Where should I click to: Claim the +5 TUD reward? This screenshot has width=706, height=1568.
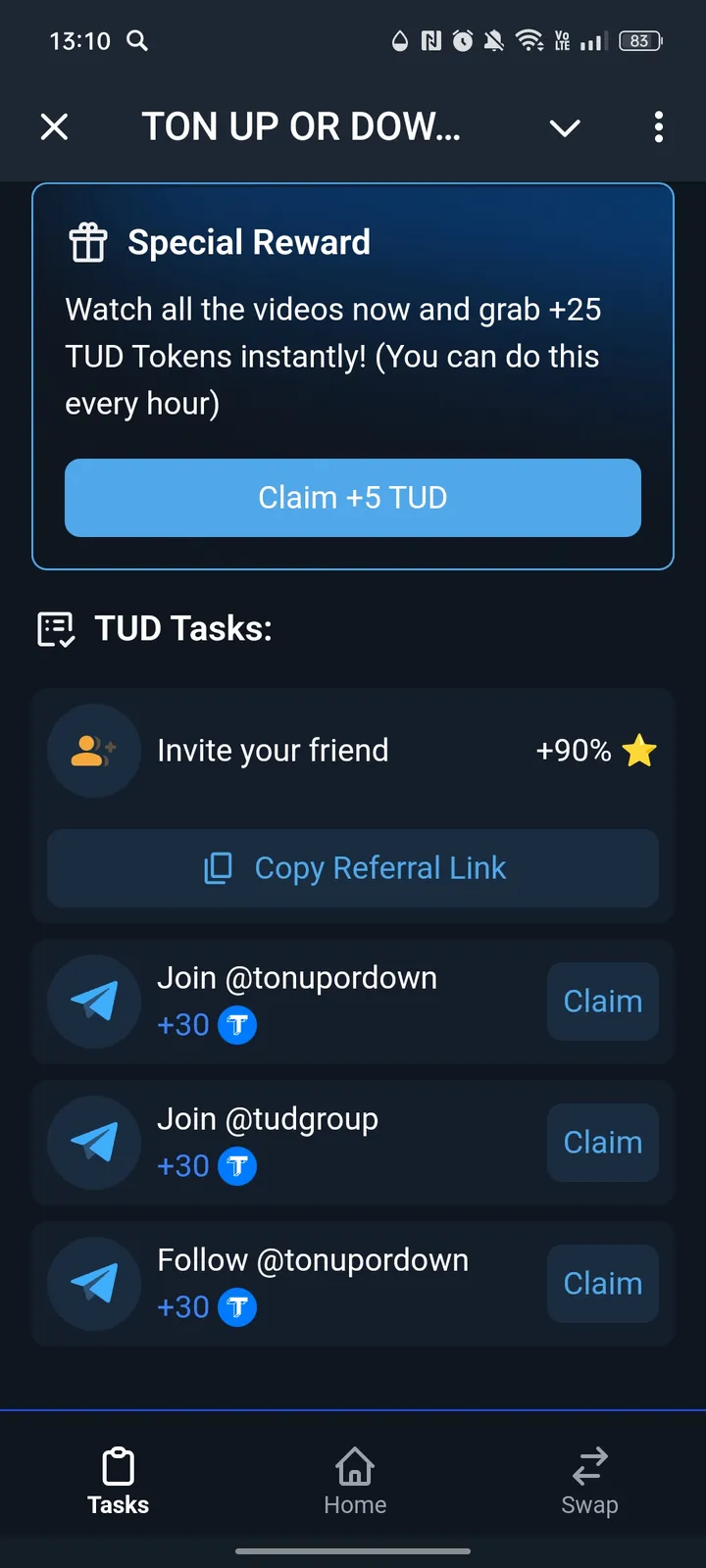[353, 498]
